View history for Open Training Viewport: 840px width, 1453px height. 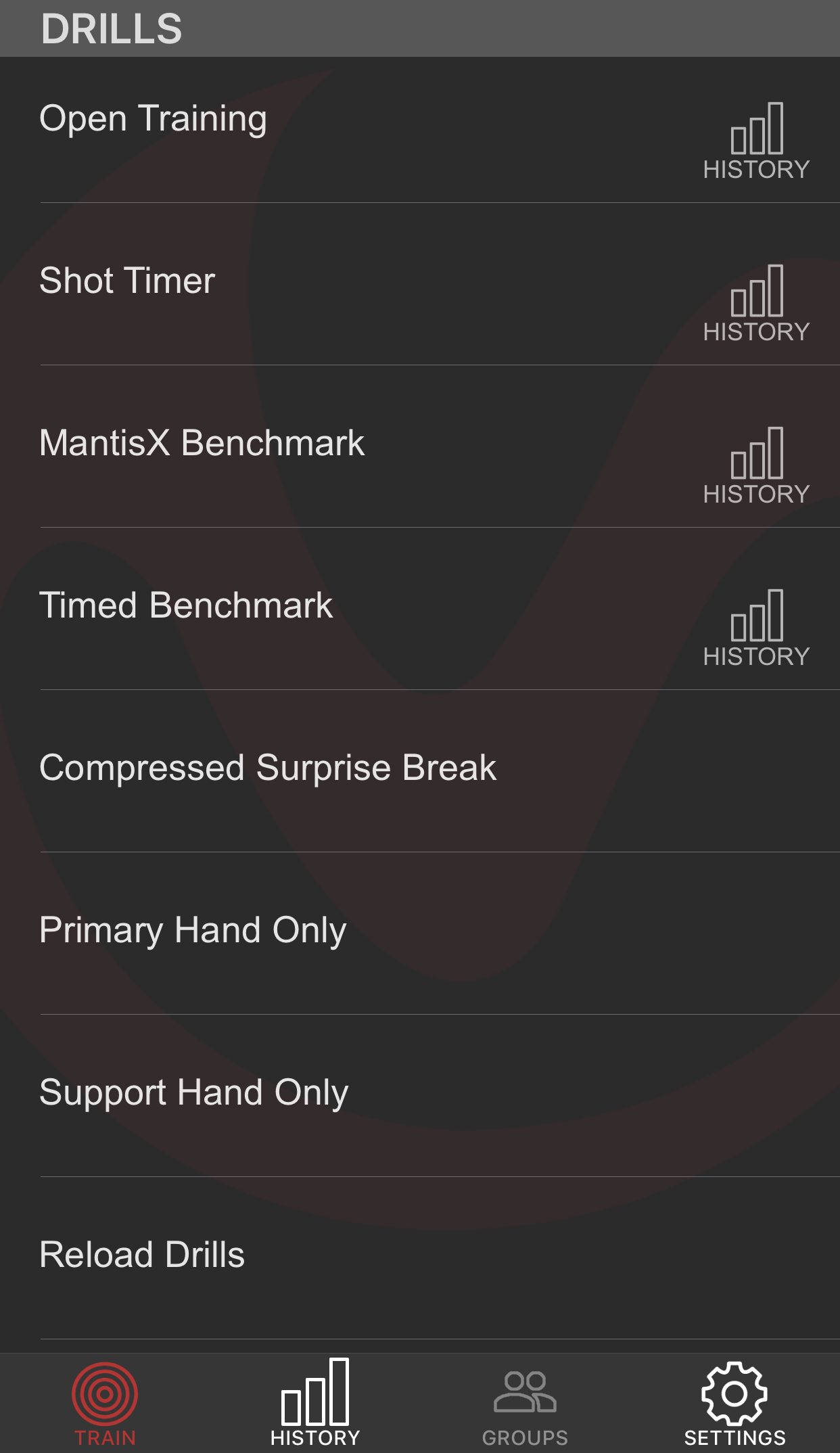[x=756, y=142]
